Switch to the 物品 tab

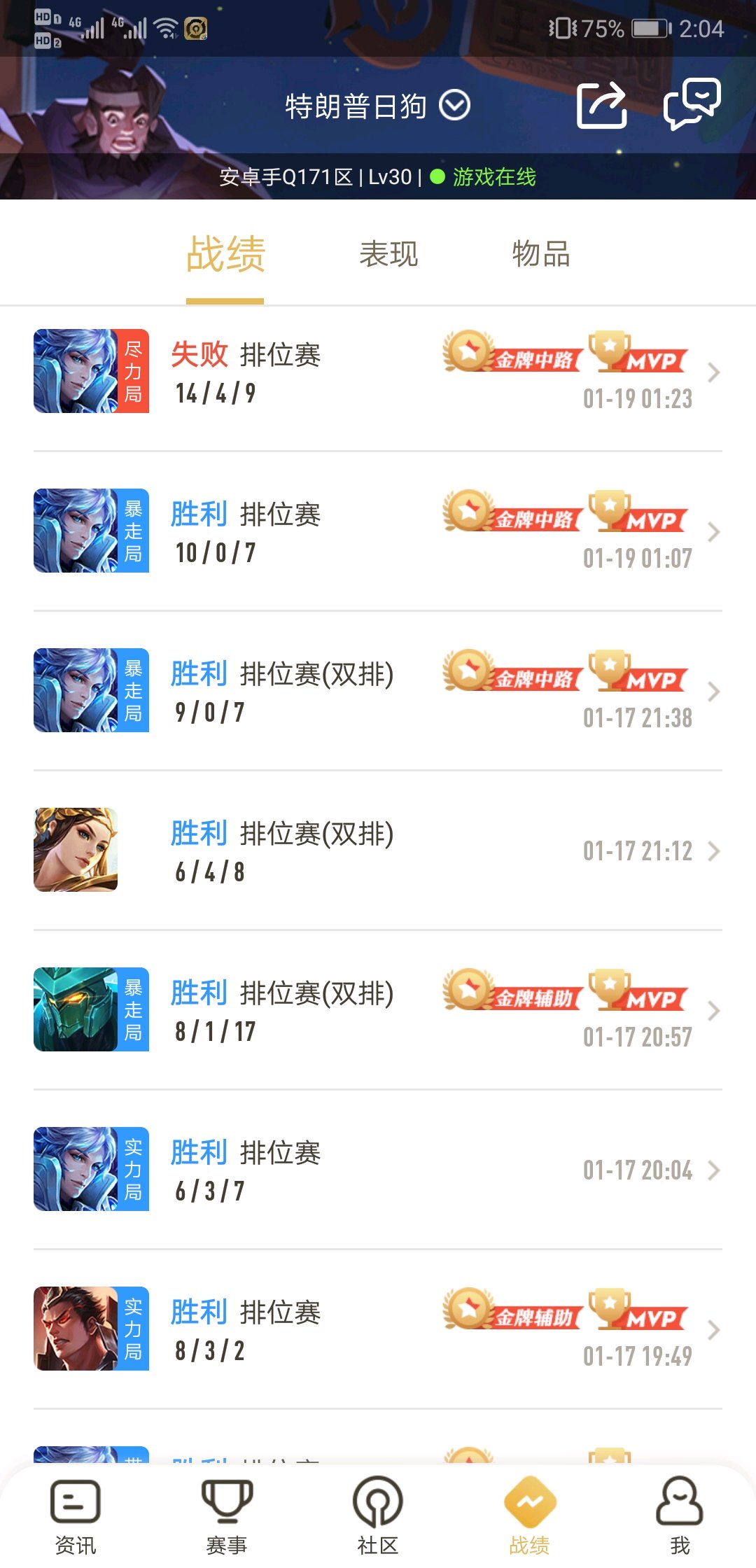540,254
